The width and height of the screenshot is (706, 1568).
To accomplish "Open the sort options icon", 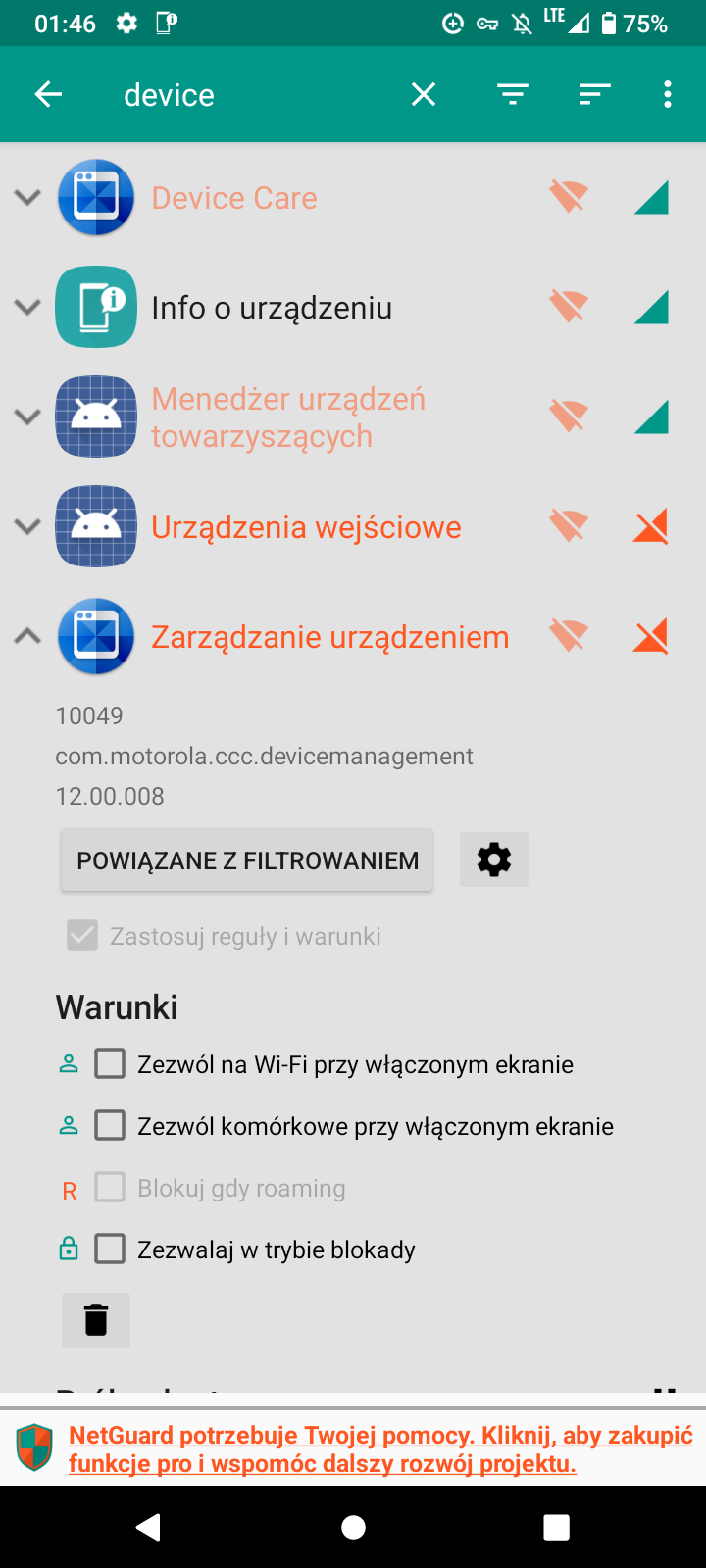I will point(594,94).
